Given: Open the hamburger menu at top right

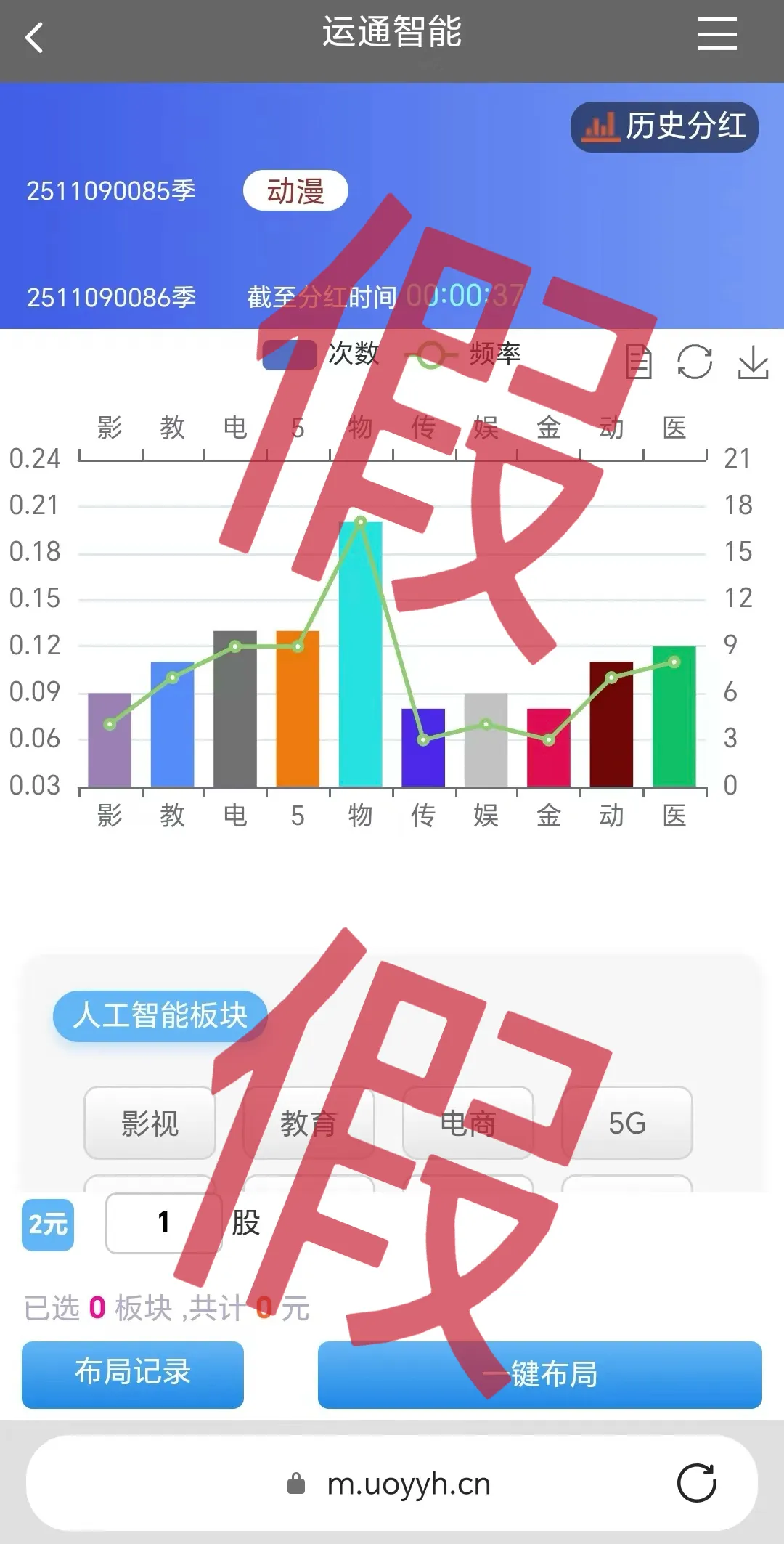Looking at the screenshot, I should [716, 35].
